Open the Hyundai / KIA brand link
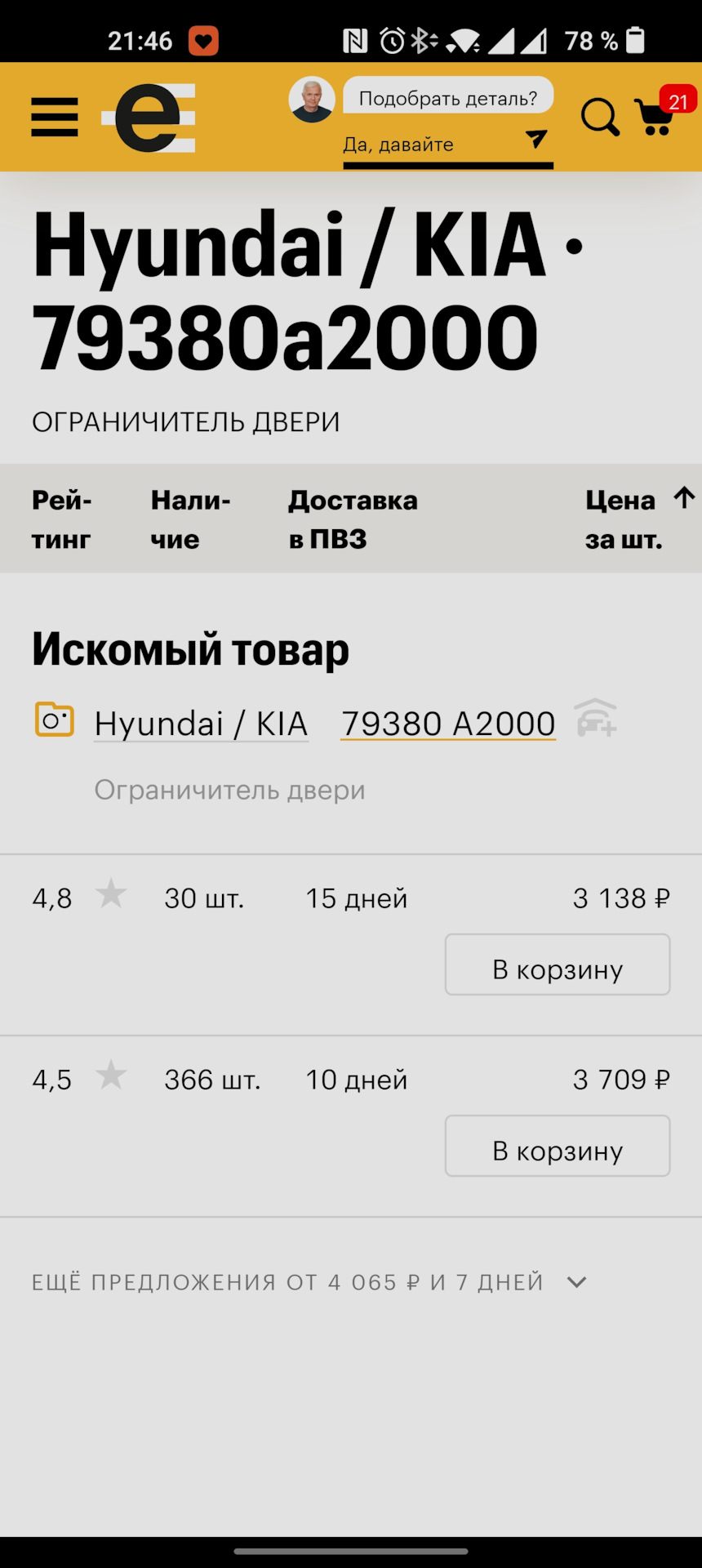This screenshot has height=1568, width=702. click(201, 724)
